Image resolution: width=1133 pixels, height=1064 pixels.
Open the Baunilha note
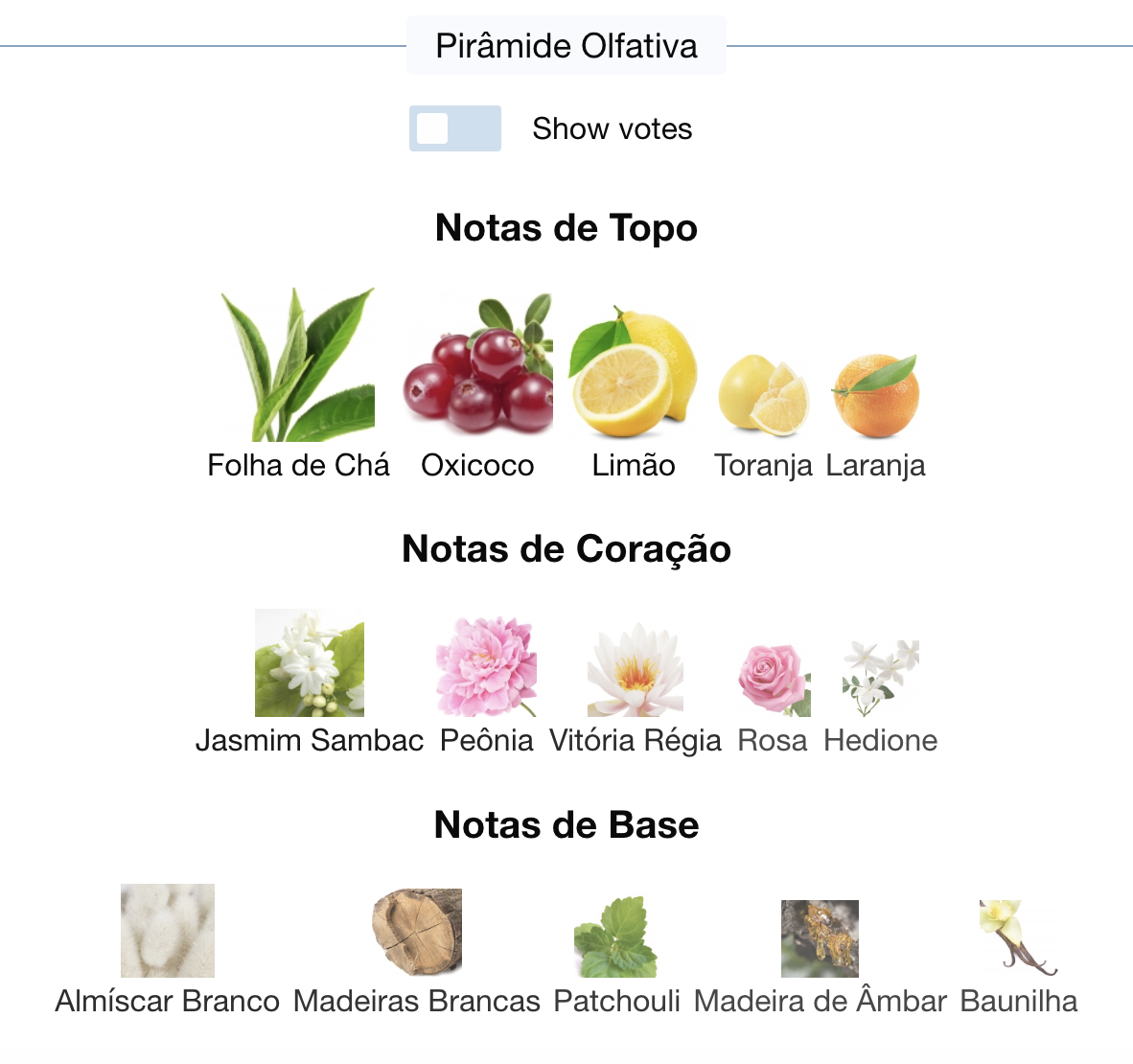pos(1018,937)
